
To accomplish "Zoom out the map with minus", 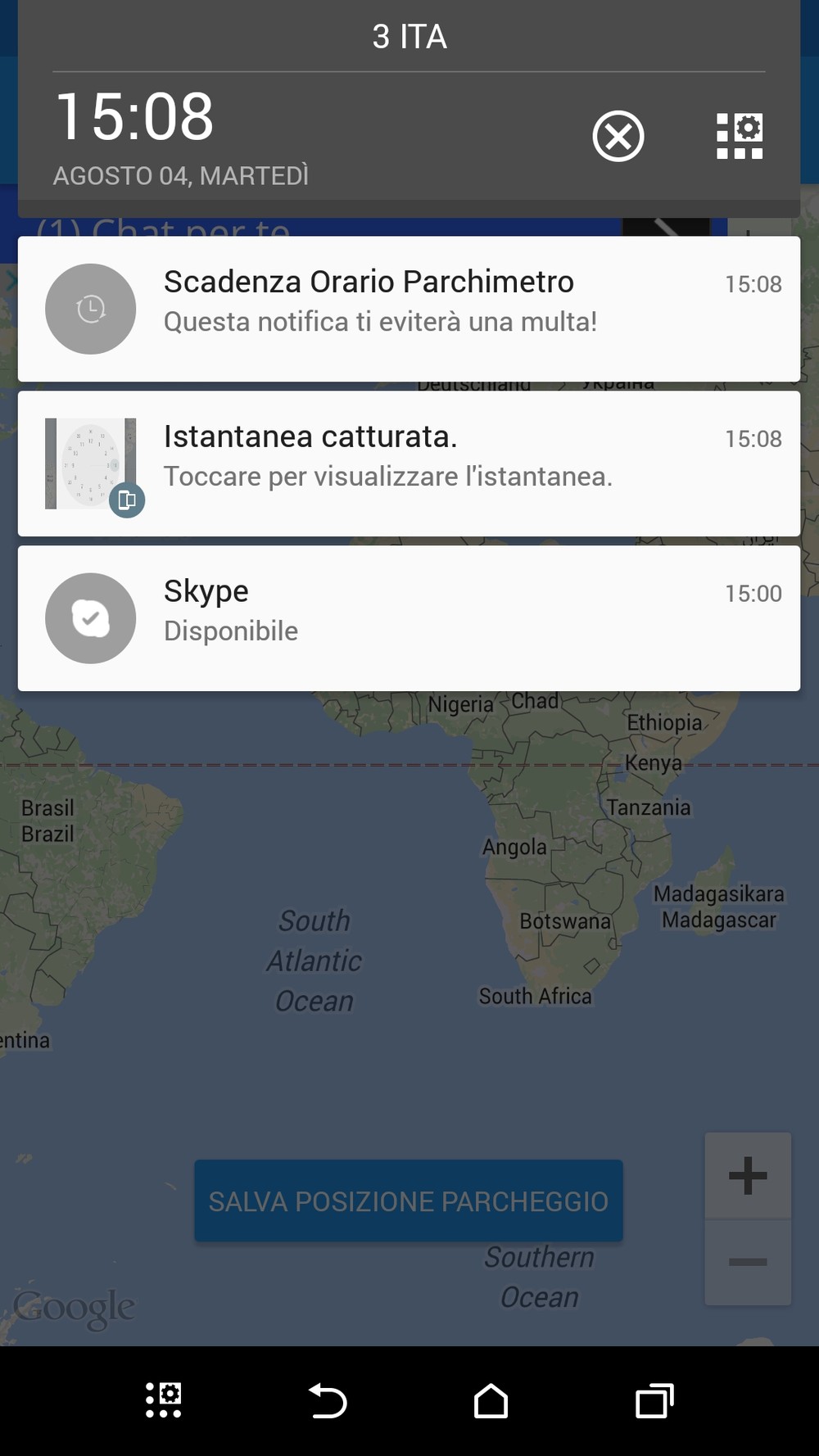I will pos(748,1262).
